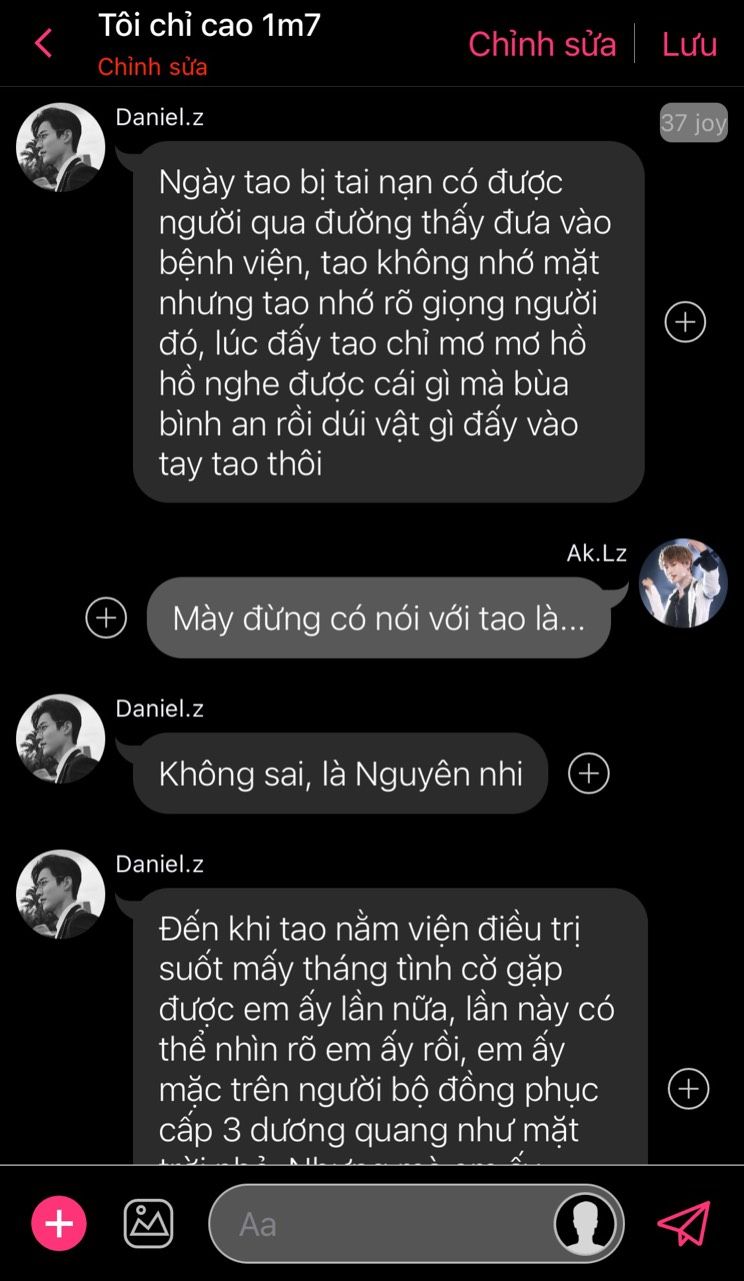Open Ak.Lz's profile avatar

pos(683,583)
